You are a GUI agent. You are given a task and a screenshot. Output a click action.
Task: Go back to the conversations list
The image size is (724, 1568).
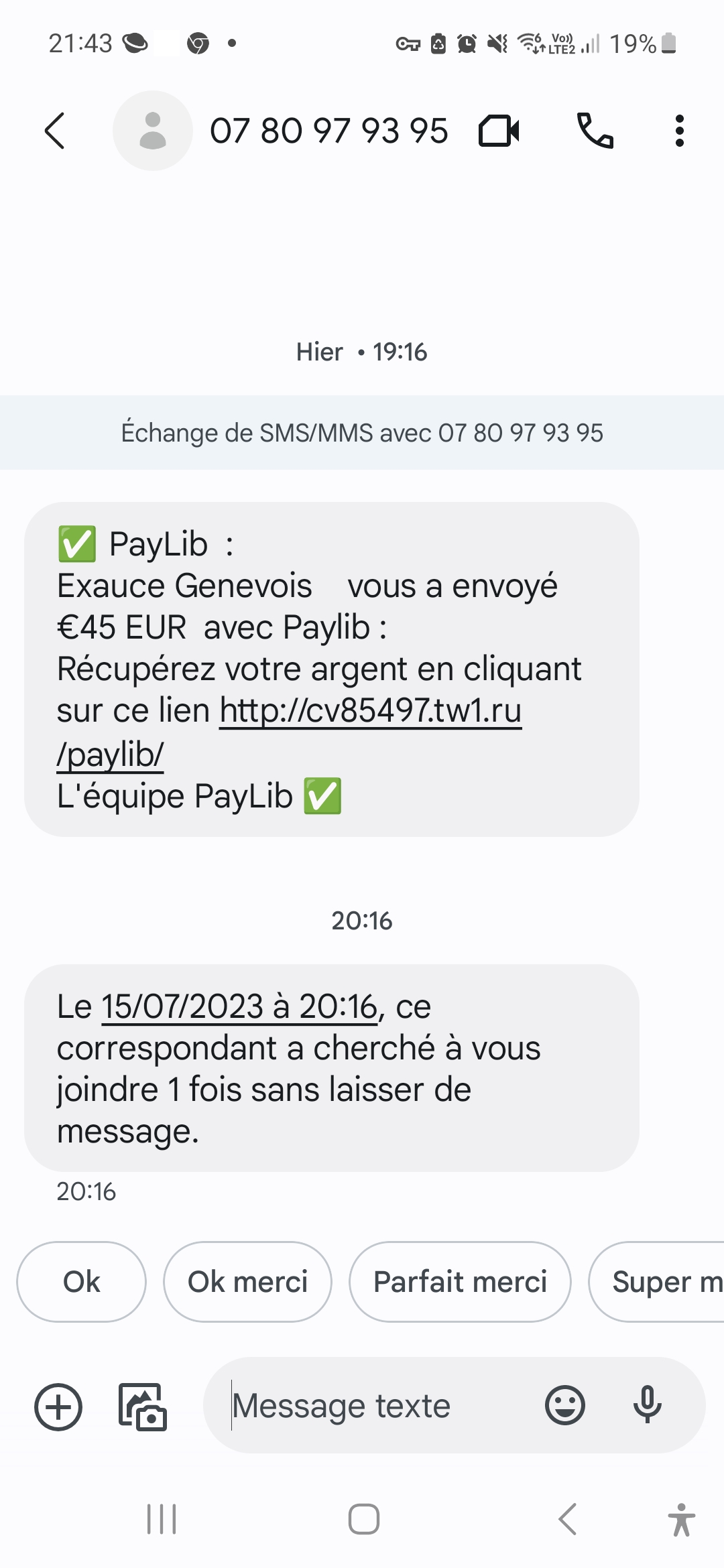click(55, 131)
